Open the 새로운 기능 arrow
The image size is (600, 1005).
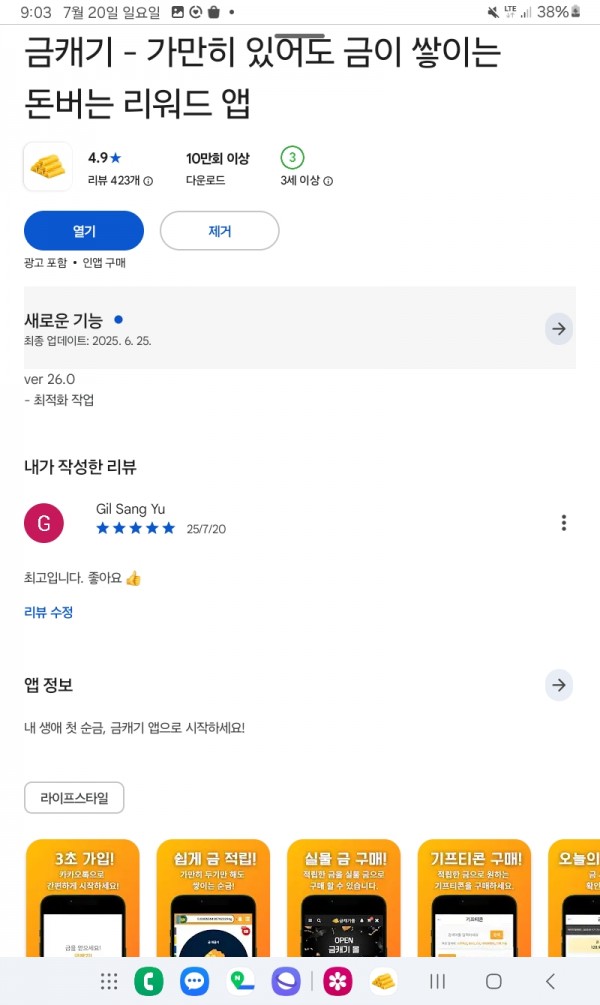coord(559,329)
